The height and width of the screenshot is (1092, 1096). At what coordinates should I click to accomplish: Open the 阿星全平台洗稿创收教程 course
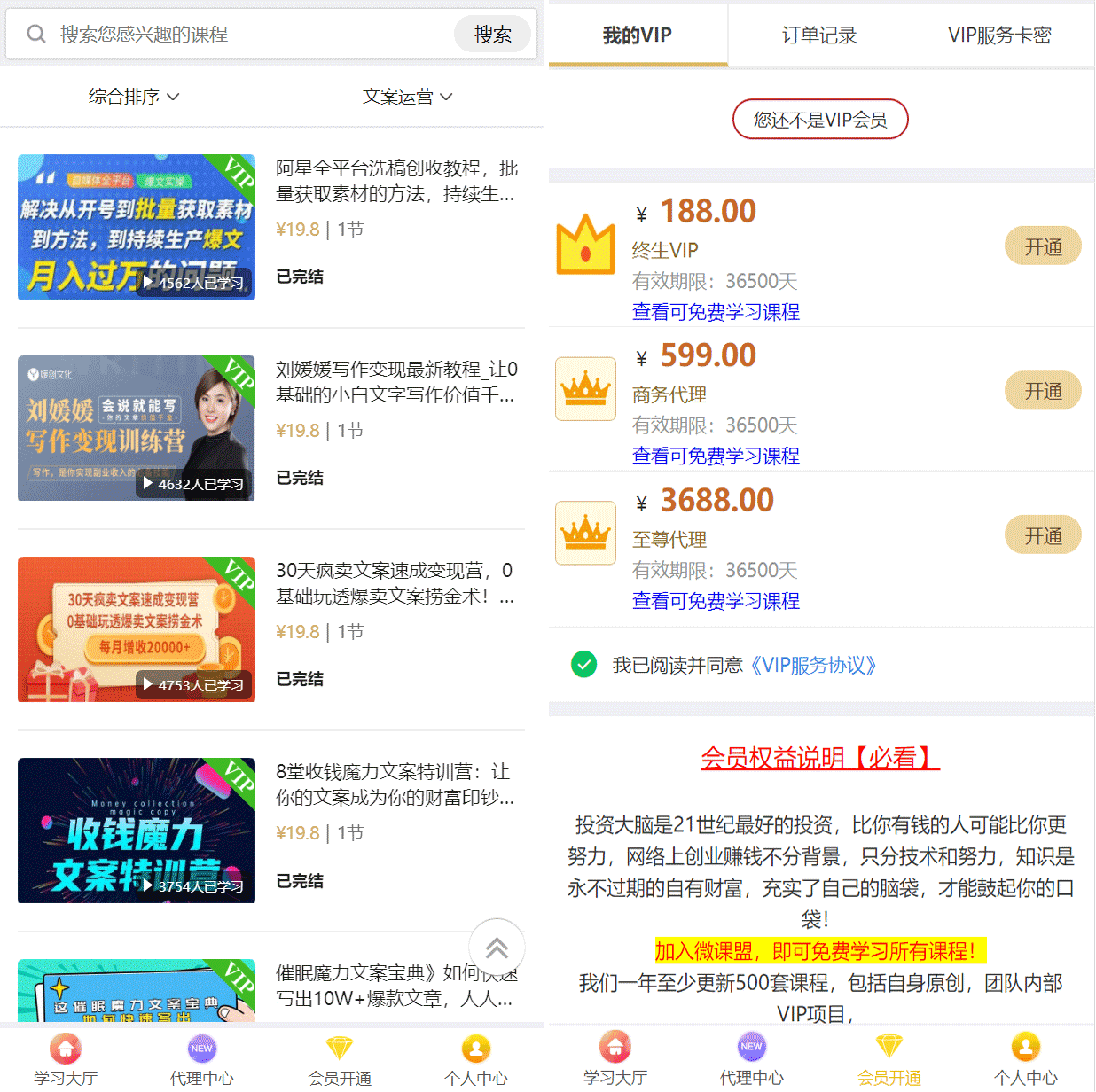(x=395, y=181)
